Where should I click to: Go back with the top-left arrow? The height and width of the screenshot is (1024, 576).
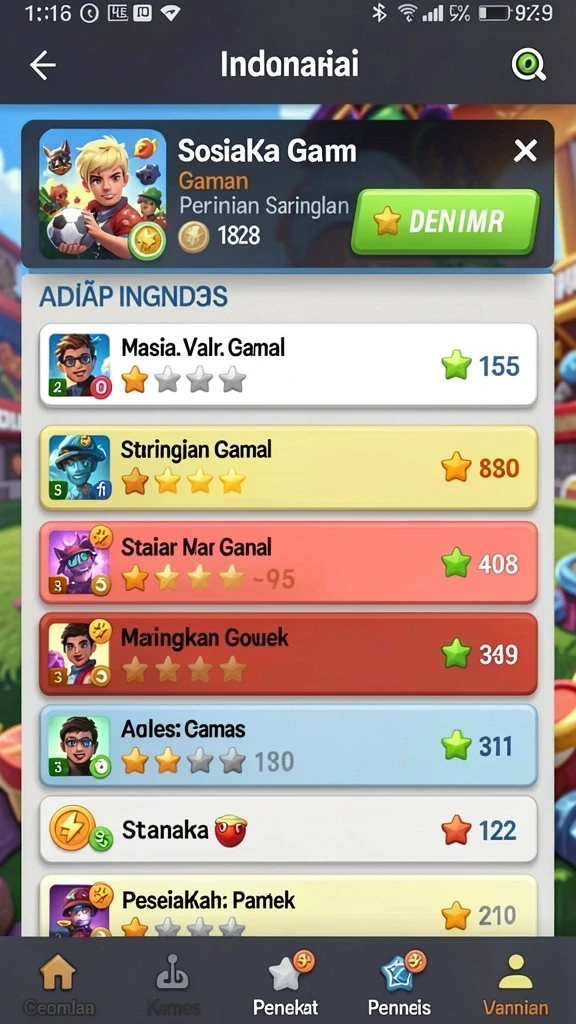coord(43,65)
